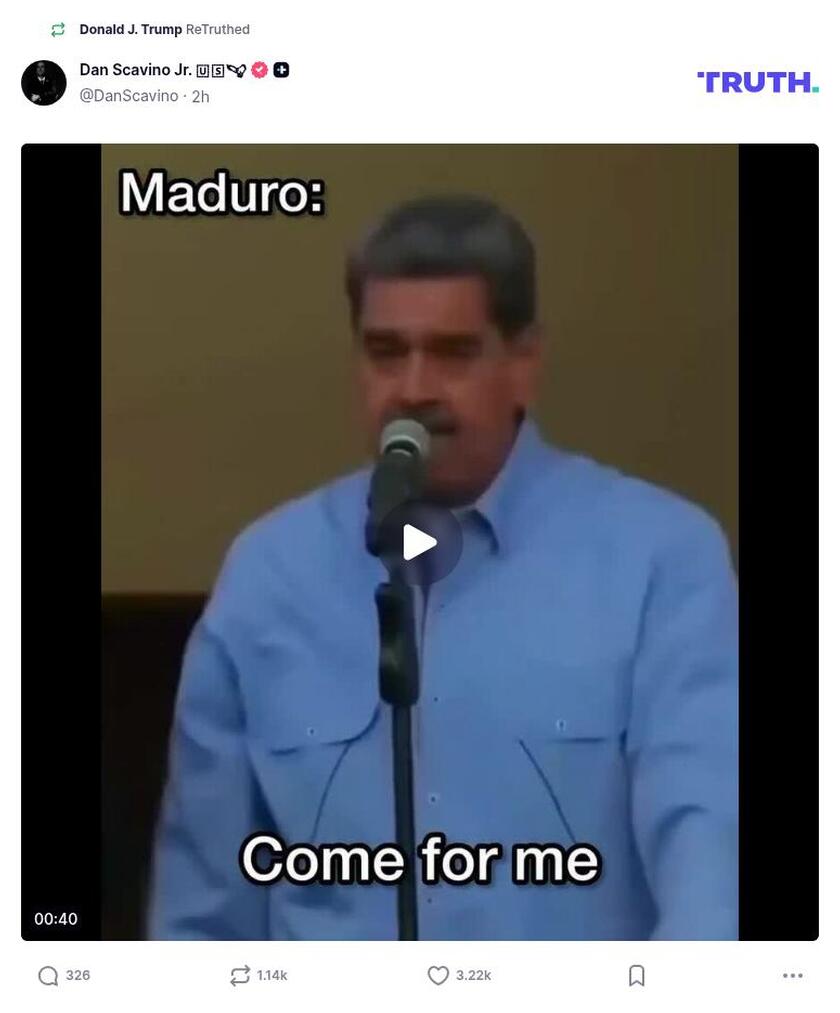Tap the @DanScavino handle
The width and height of the screenshot is (840, 1013).
click(x=129, y=96)
